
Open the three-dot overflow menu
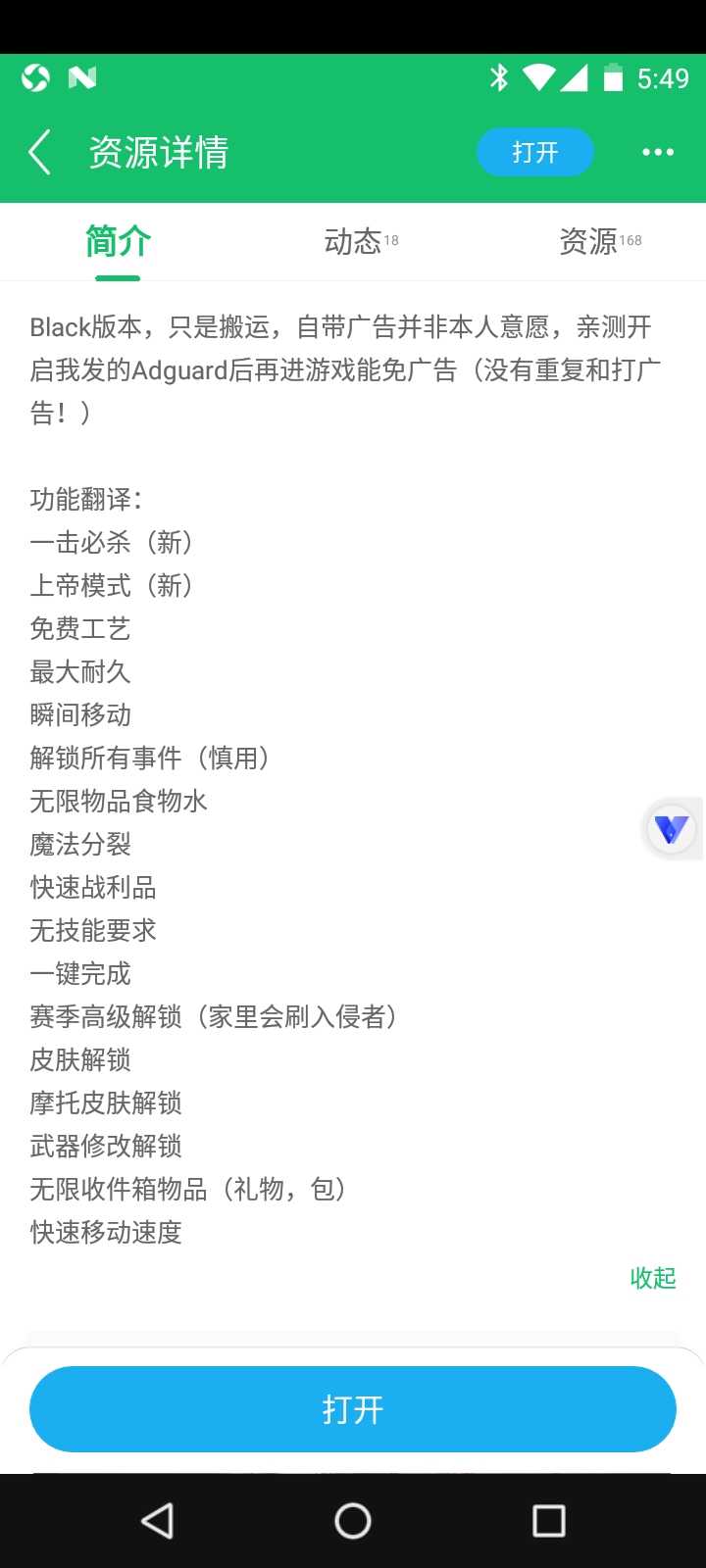tap(658, 152)
